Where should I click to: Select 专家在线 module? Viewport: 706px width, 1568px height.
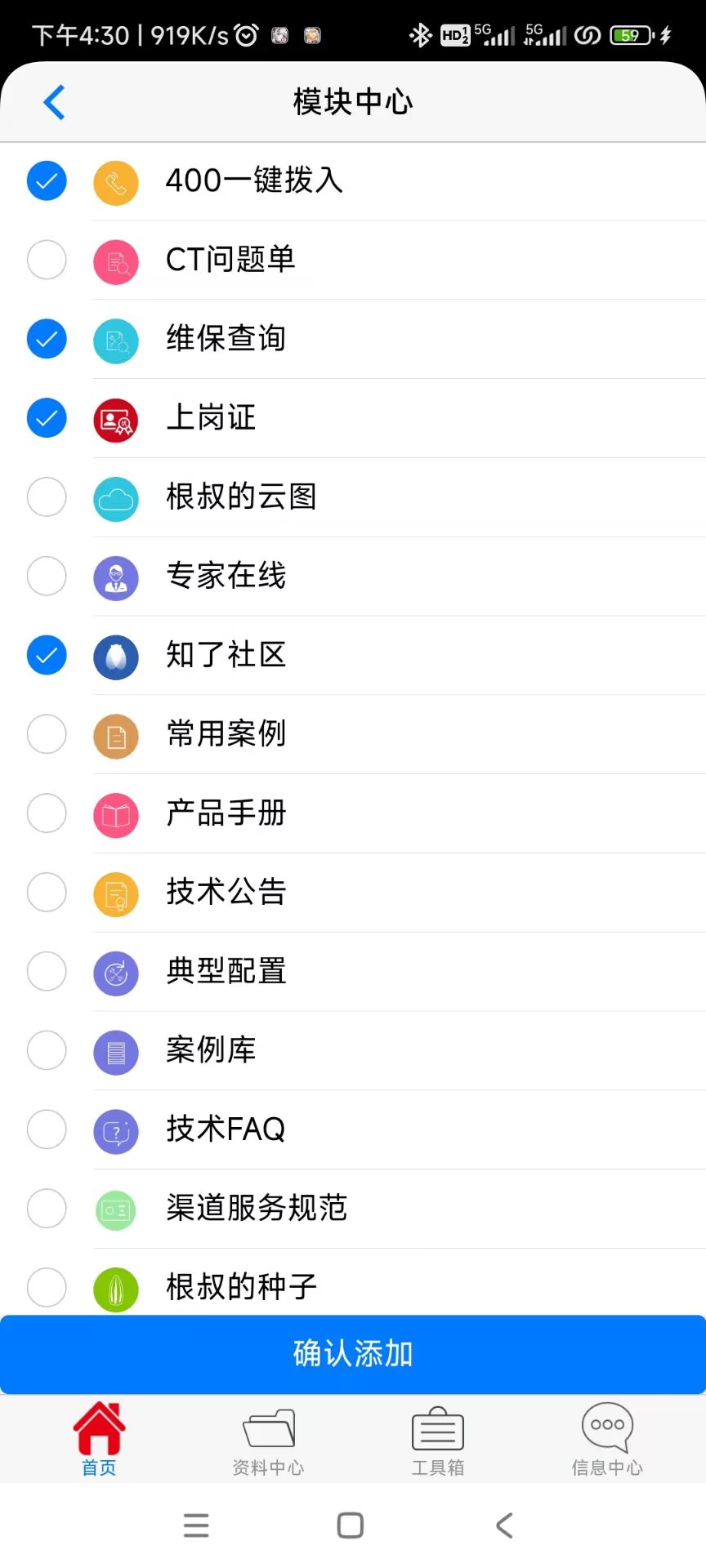tap(47, 576)
